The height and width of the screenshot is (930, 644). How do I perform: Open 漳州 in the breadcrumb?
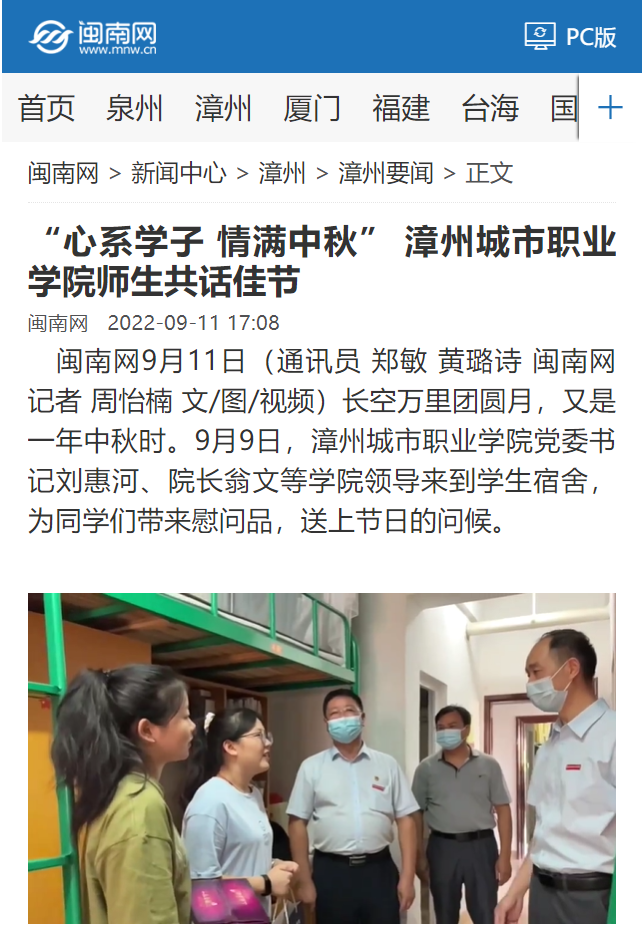[x=282, y=173]
